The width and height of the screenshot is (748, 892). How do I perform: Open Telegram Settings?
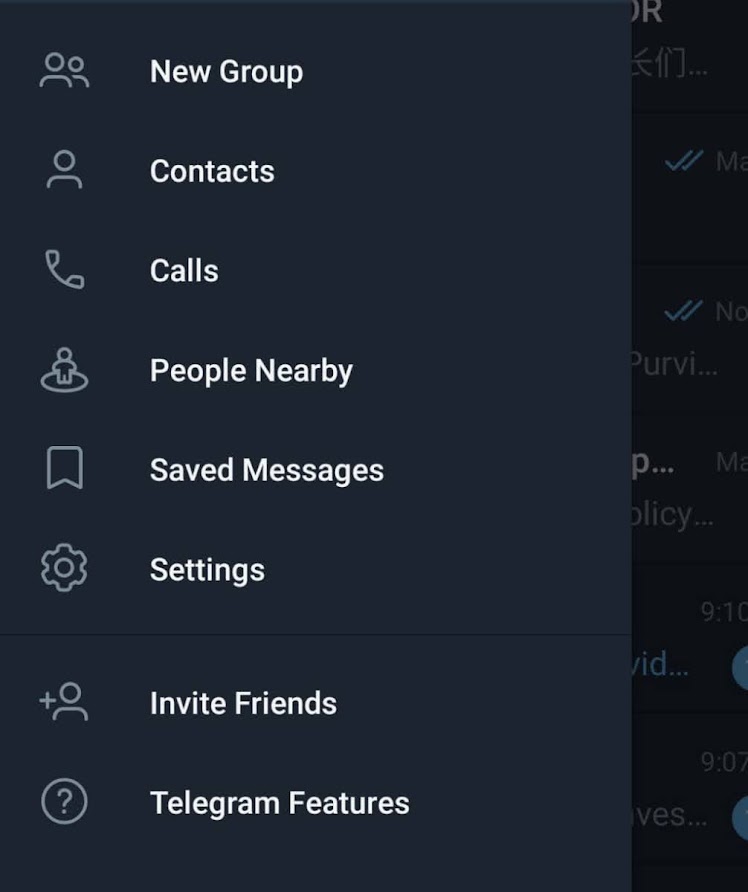pyautogui.click(x=207, y=570)
